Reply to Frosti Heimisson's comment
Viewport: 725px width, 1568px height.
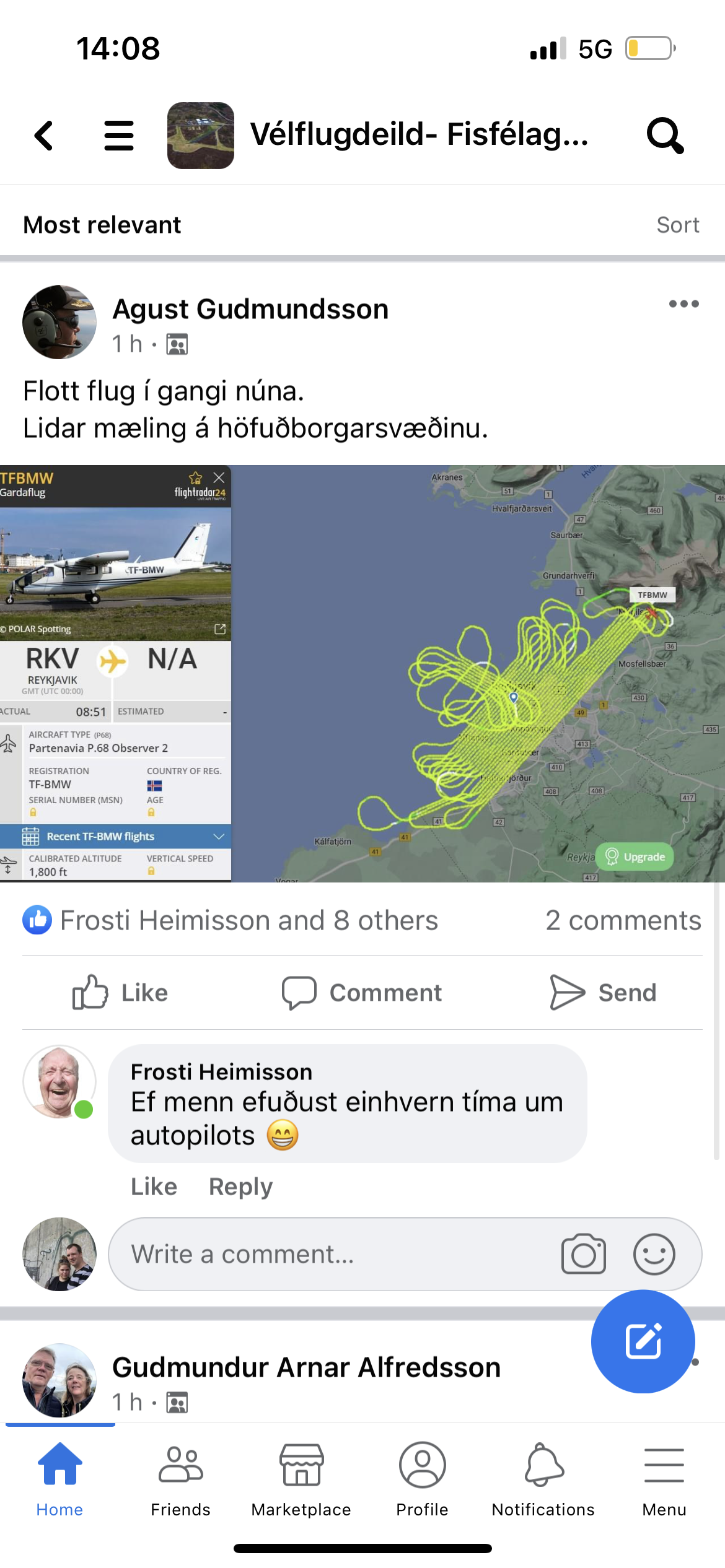240,1187
